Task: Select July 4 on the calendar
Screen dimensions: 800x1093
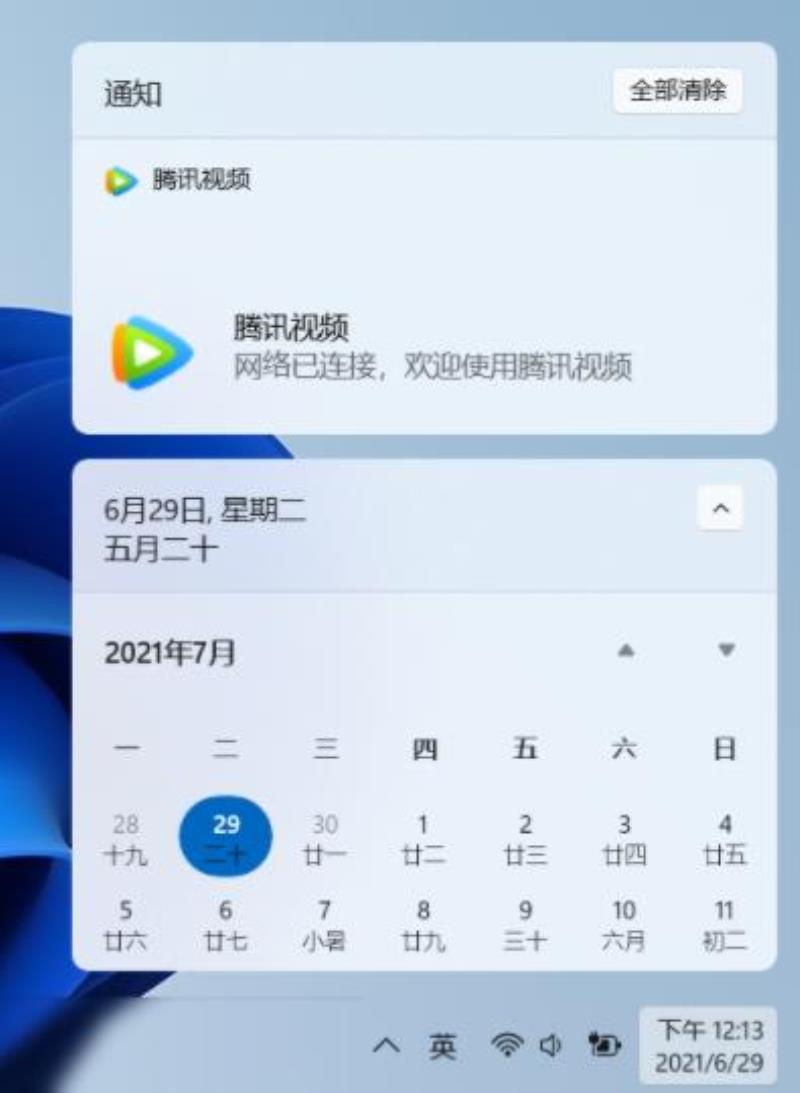Action: click(725, 839)
